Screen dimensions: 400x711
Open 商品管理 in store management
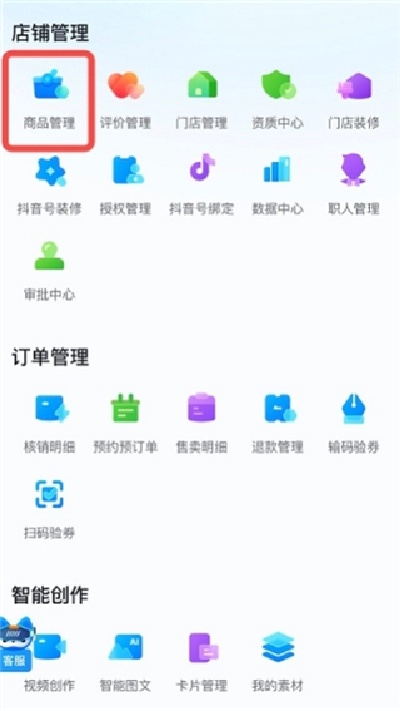[49, 101]
